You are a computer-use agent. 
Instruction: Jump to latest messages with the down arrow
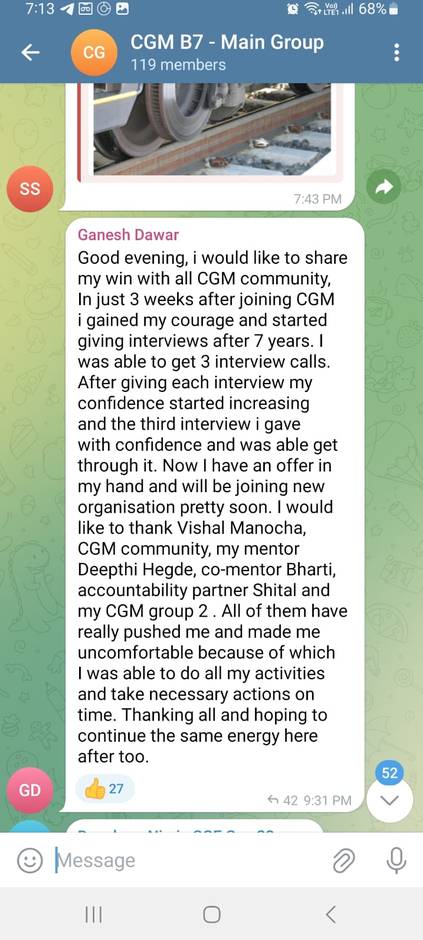pyautogui.click(x=389, y=800)
